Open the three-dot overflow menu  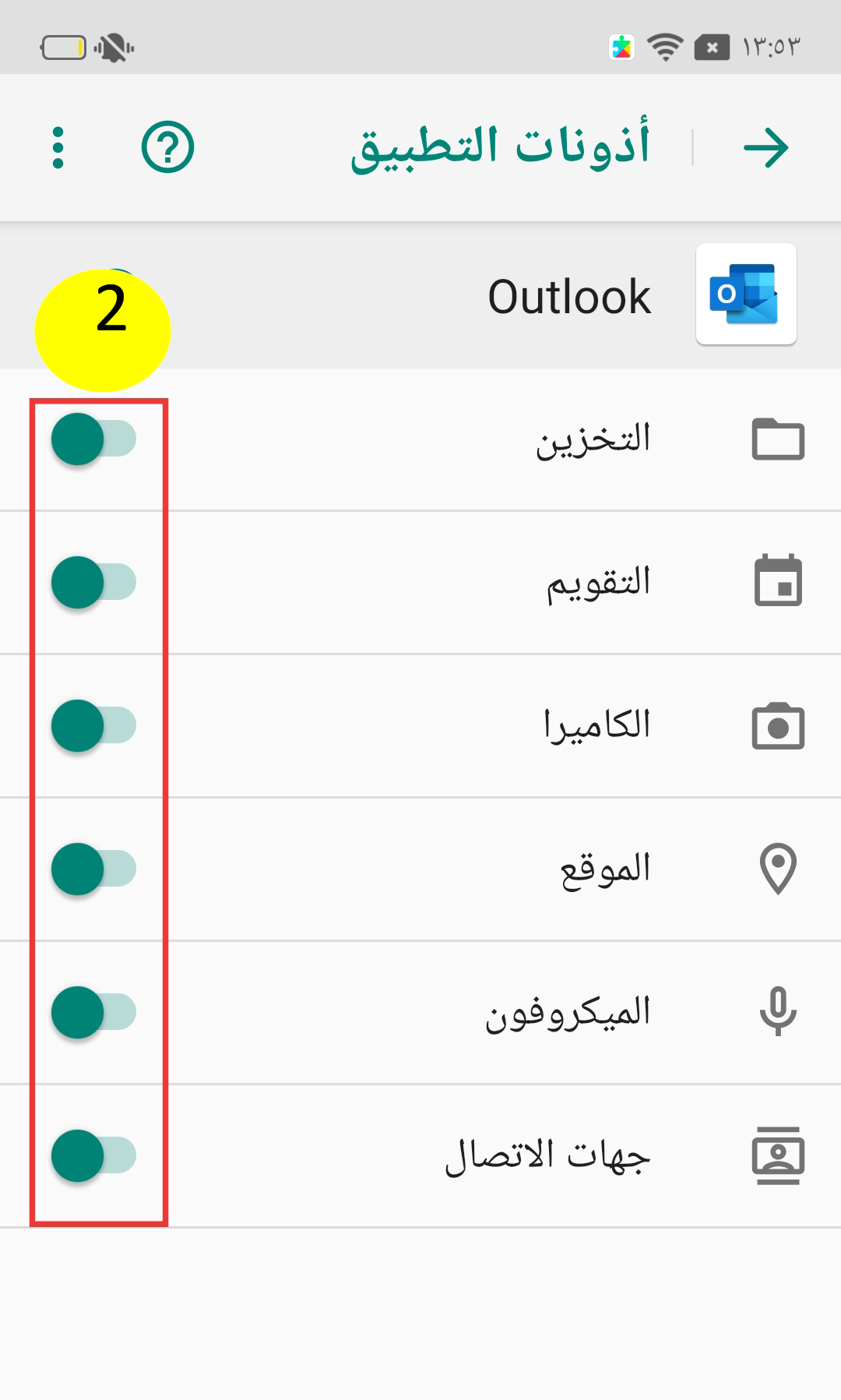tap(58, 147)
